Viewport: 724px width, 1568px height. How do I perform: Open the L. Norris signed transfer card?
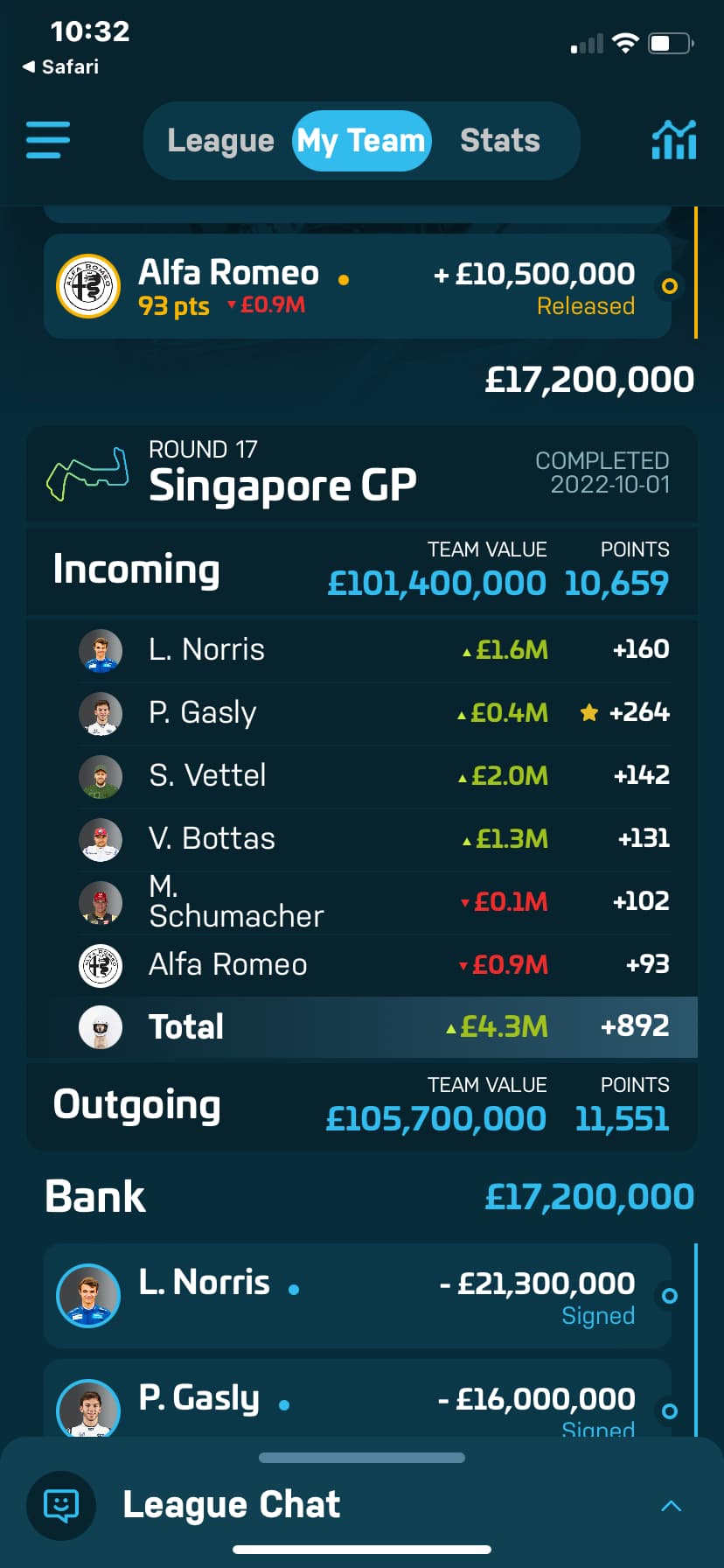[358, 1296]
